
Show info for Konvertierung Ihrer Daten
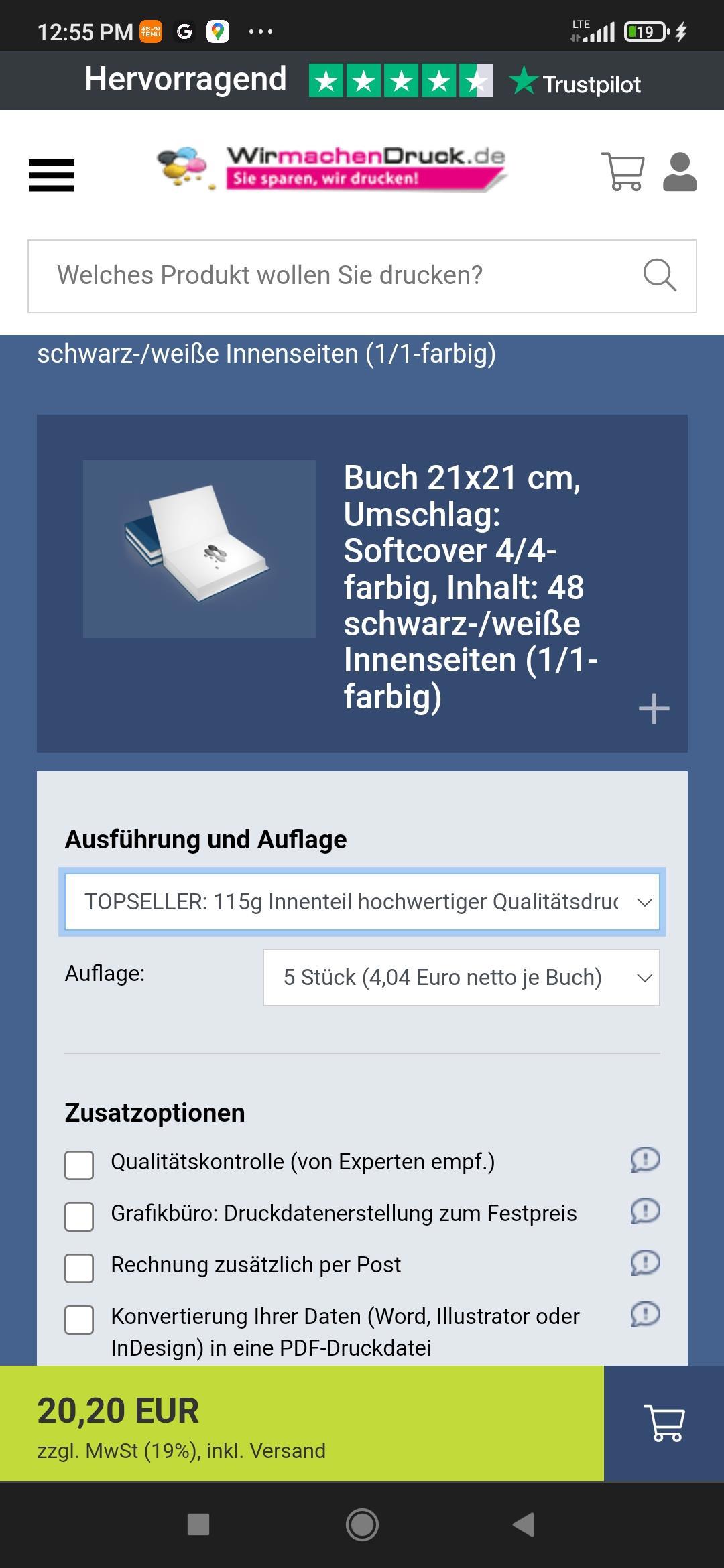645,1315
